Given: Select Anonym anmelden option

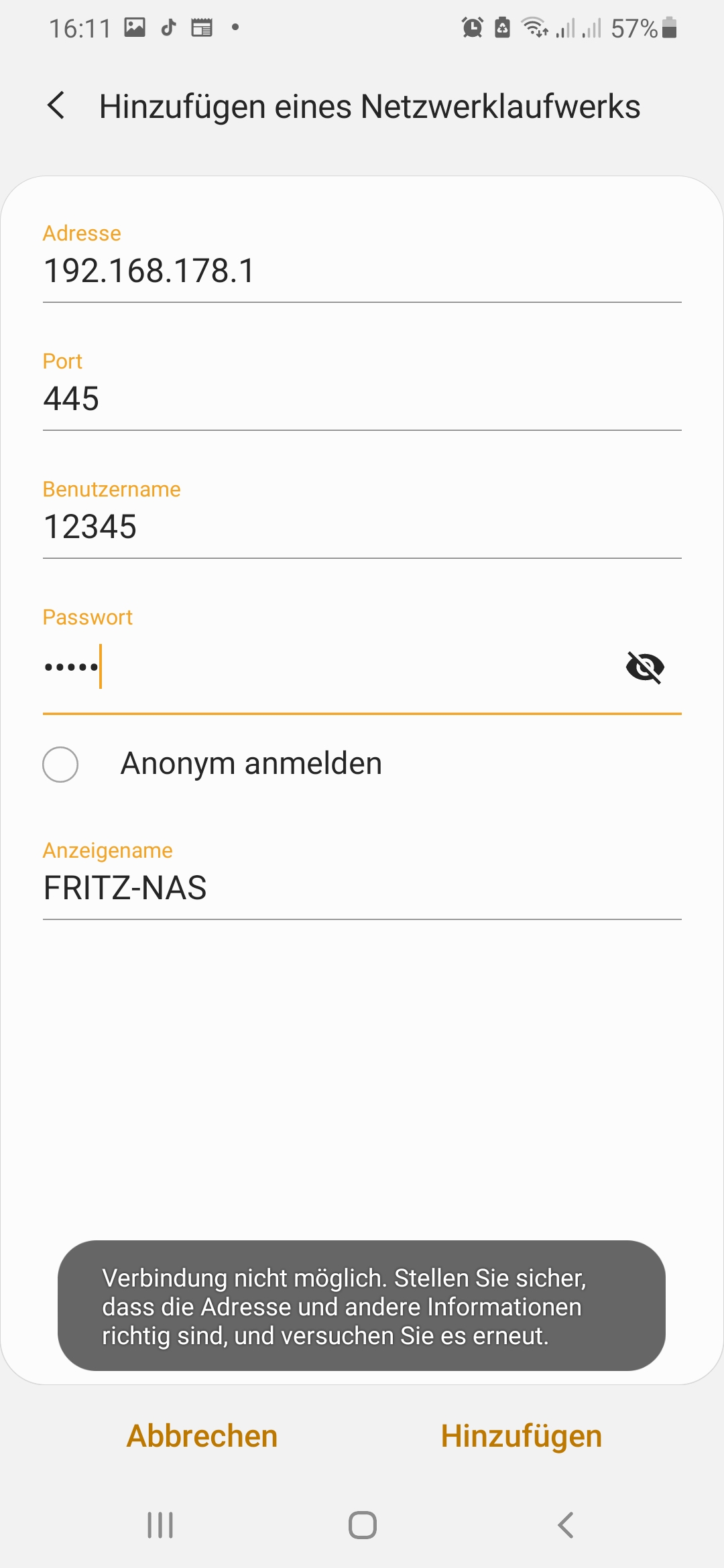Looking at the screenshot, I should click(x=60, y=765).
